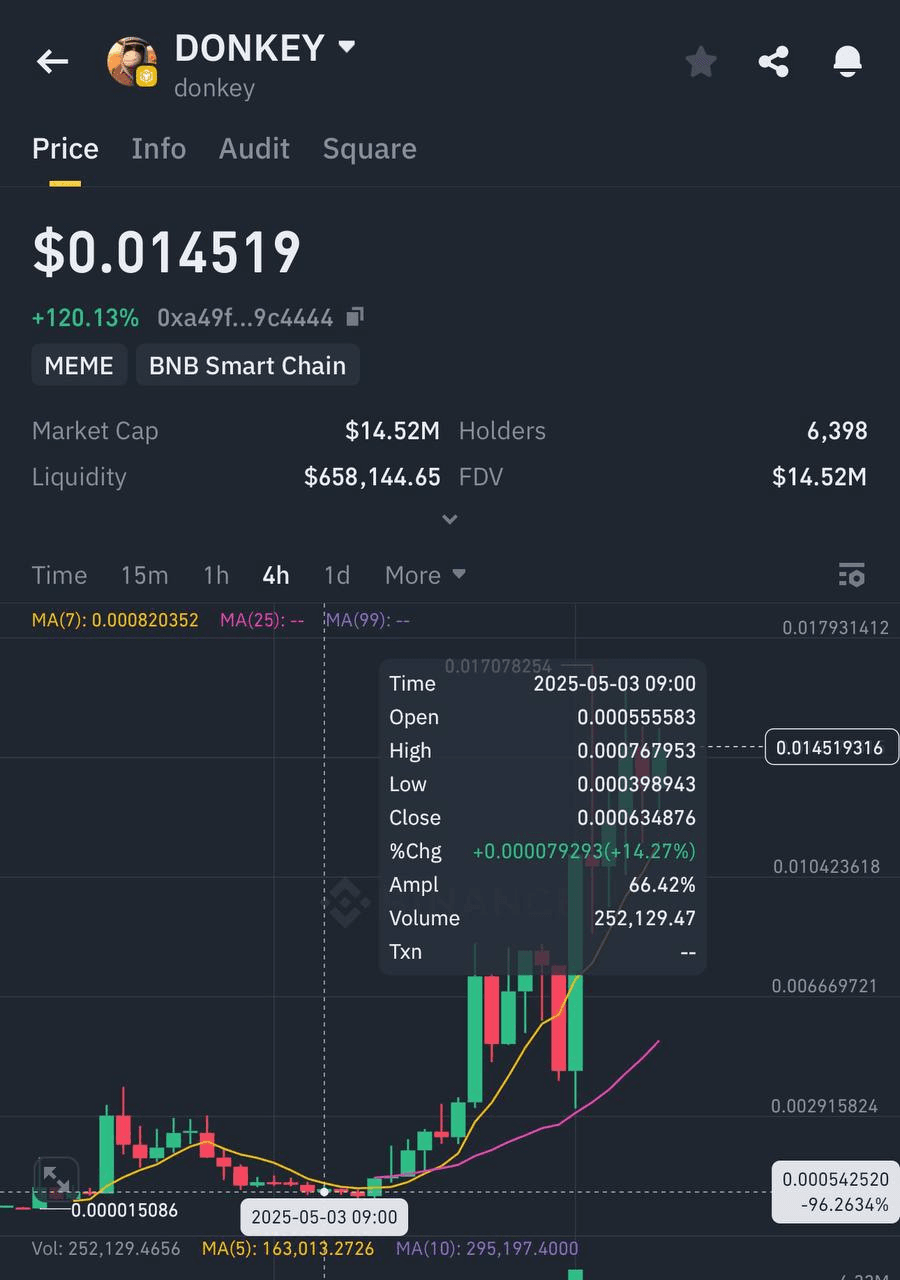Open chart indicator settings
900x1280 pixels.
(851, 575)
